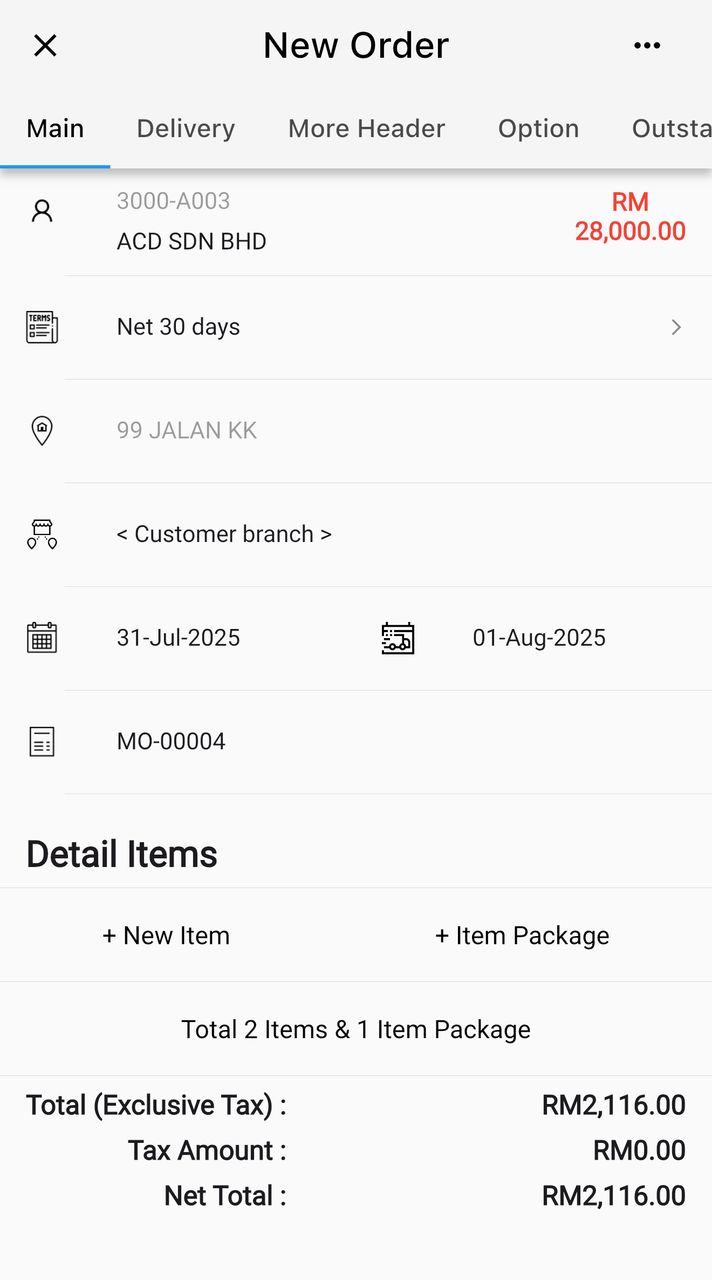Switch to the Delivery tab
The height and width of the screenshot is (1280, 712).
[x=186, y=128]
